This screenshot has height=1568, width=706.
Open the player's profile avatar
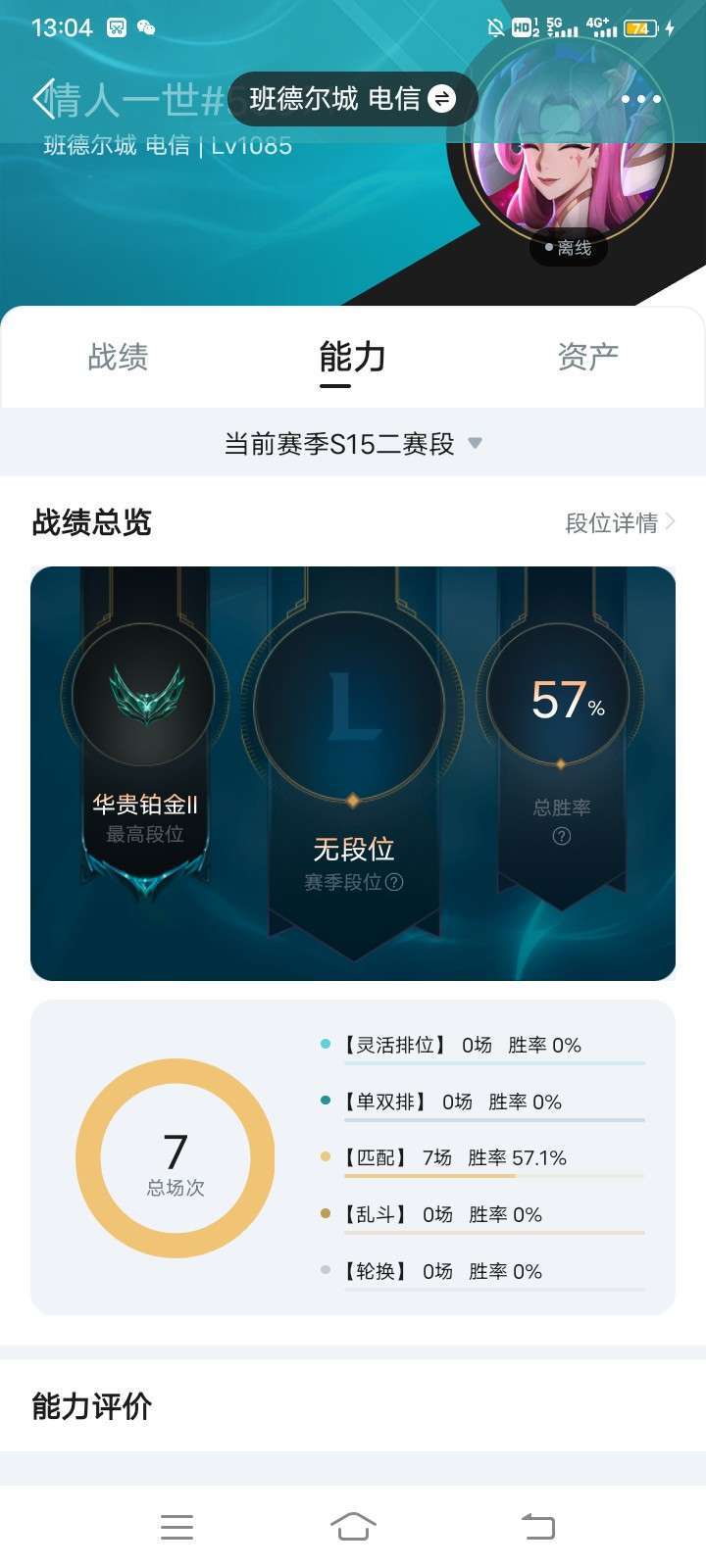click(x=568, y=146)
